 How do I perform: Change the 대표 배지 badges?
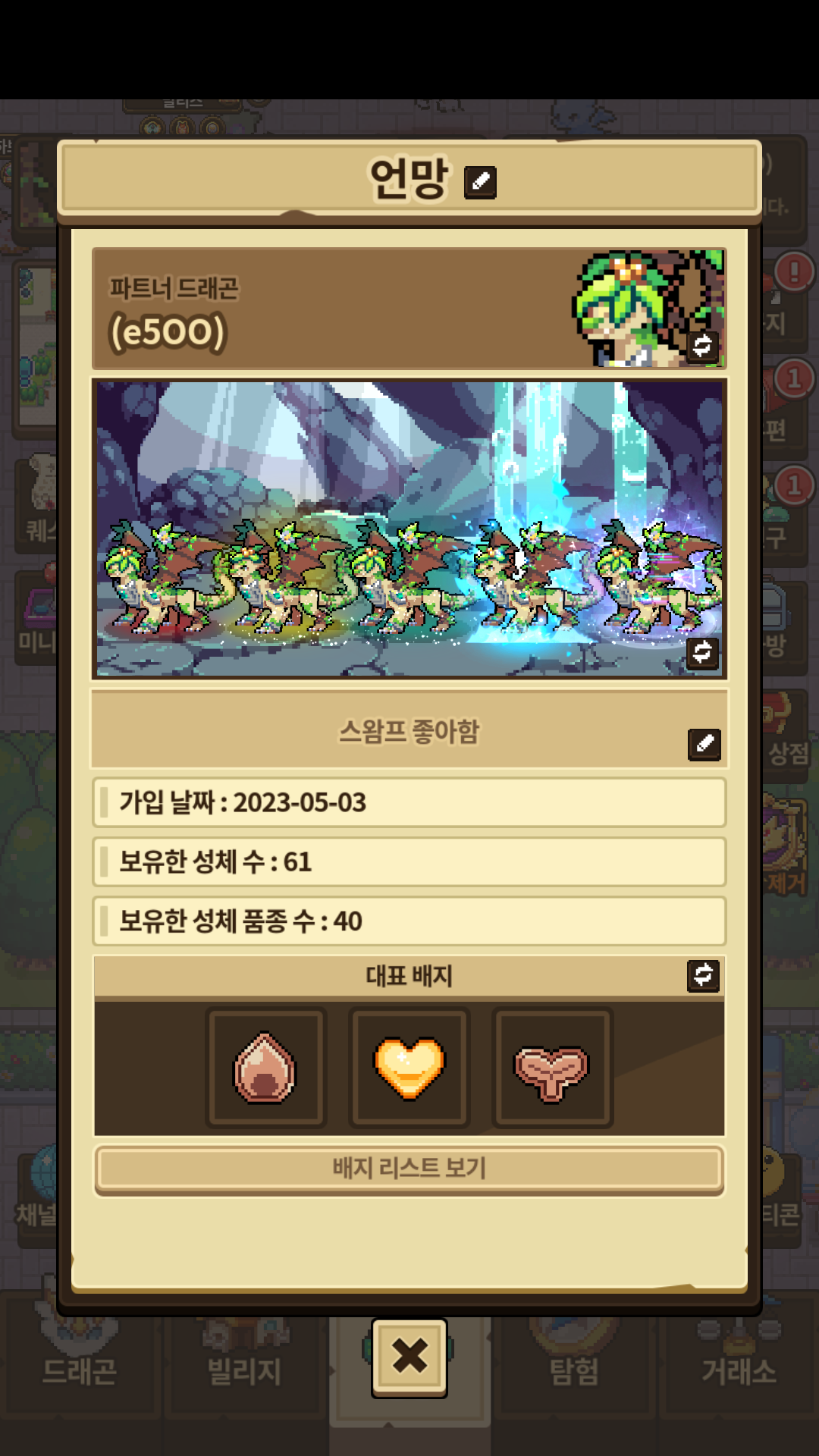click(x=703, y=975)
